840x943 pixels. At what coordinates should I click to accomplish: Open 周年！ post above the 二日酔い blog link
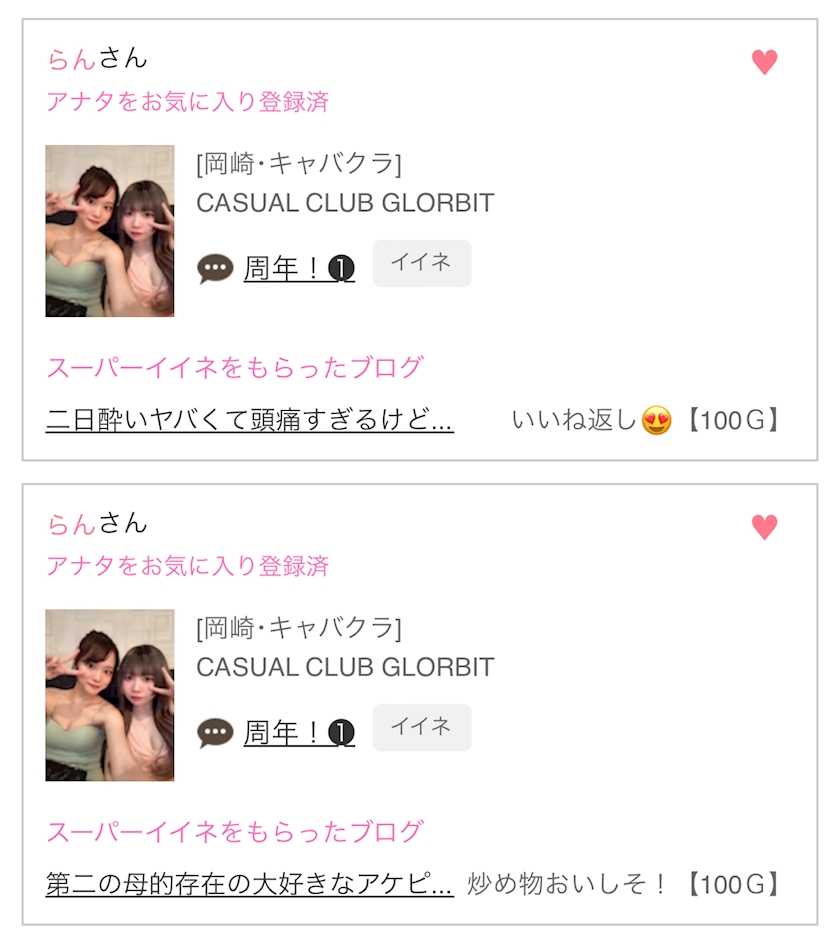click(x=298, y=268)
